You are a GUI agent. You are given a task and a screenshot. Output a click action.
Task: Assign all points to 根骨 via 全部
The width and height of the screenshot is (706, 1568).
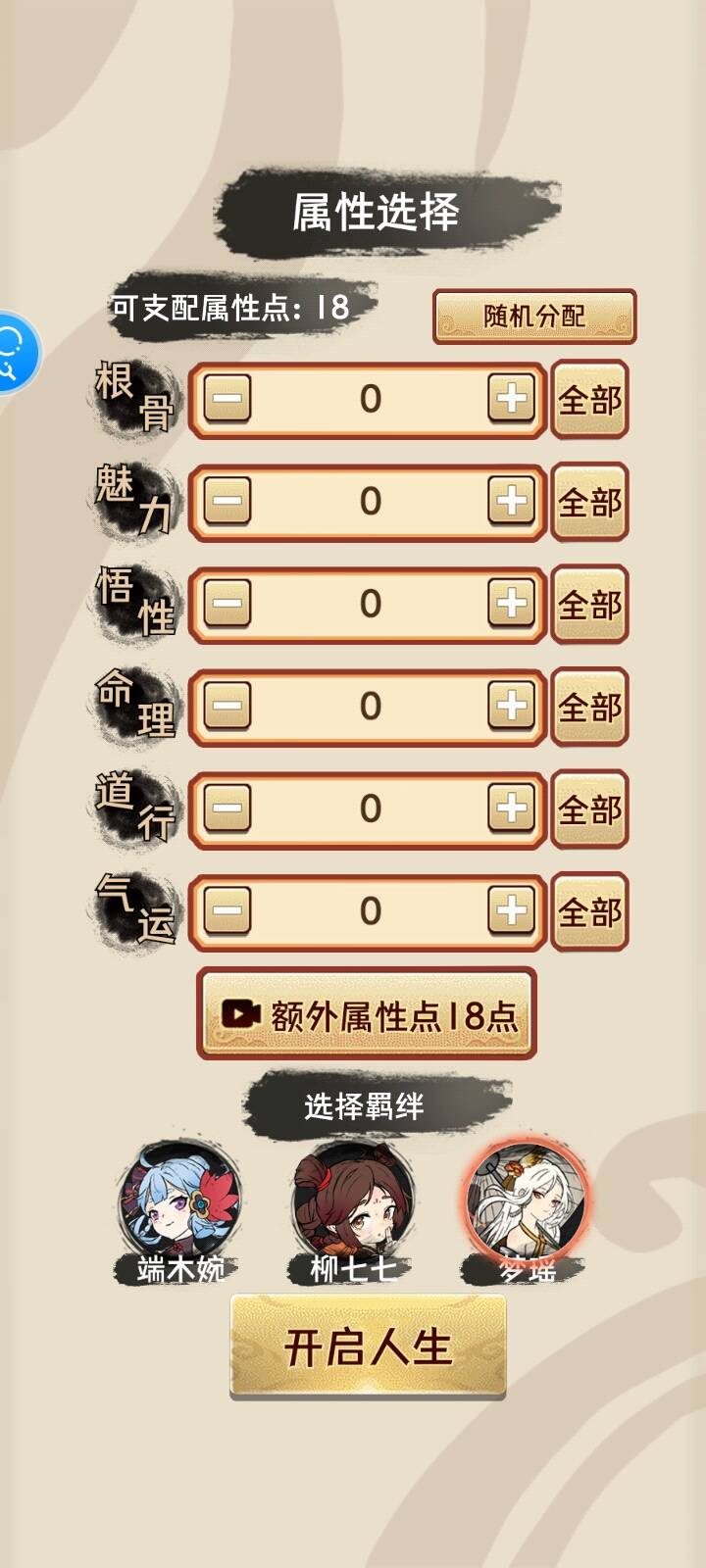point(589,400)
